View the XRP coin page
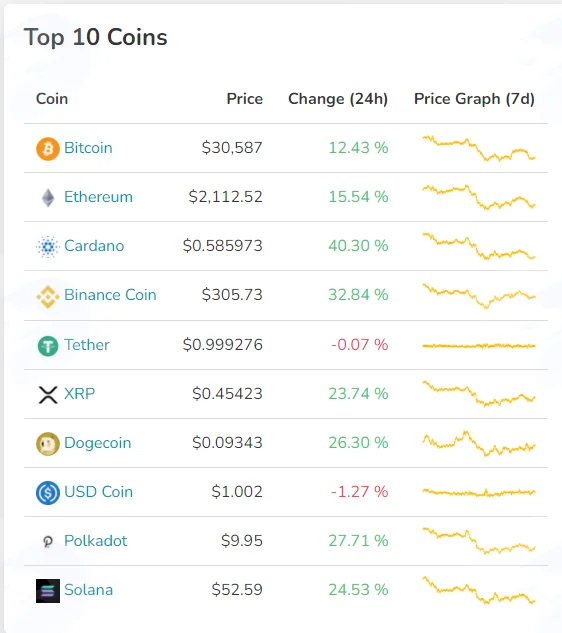 tap(79, 394)
